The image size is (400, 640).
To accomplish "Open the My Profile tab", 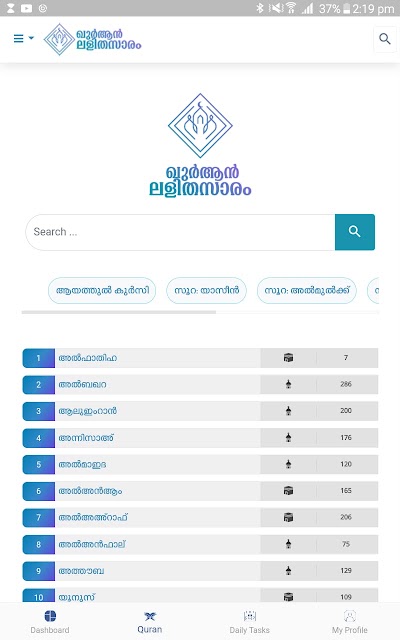I will point(350,622).
